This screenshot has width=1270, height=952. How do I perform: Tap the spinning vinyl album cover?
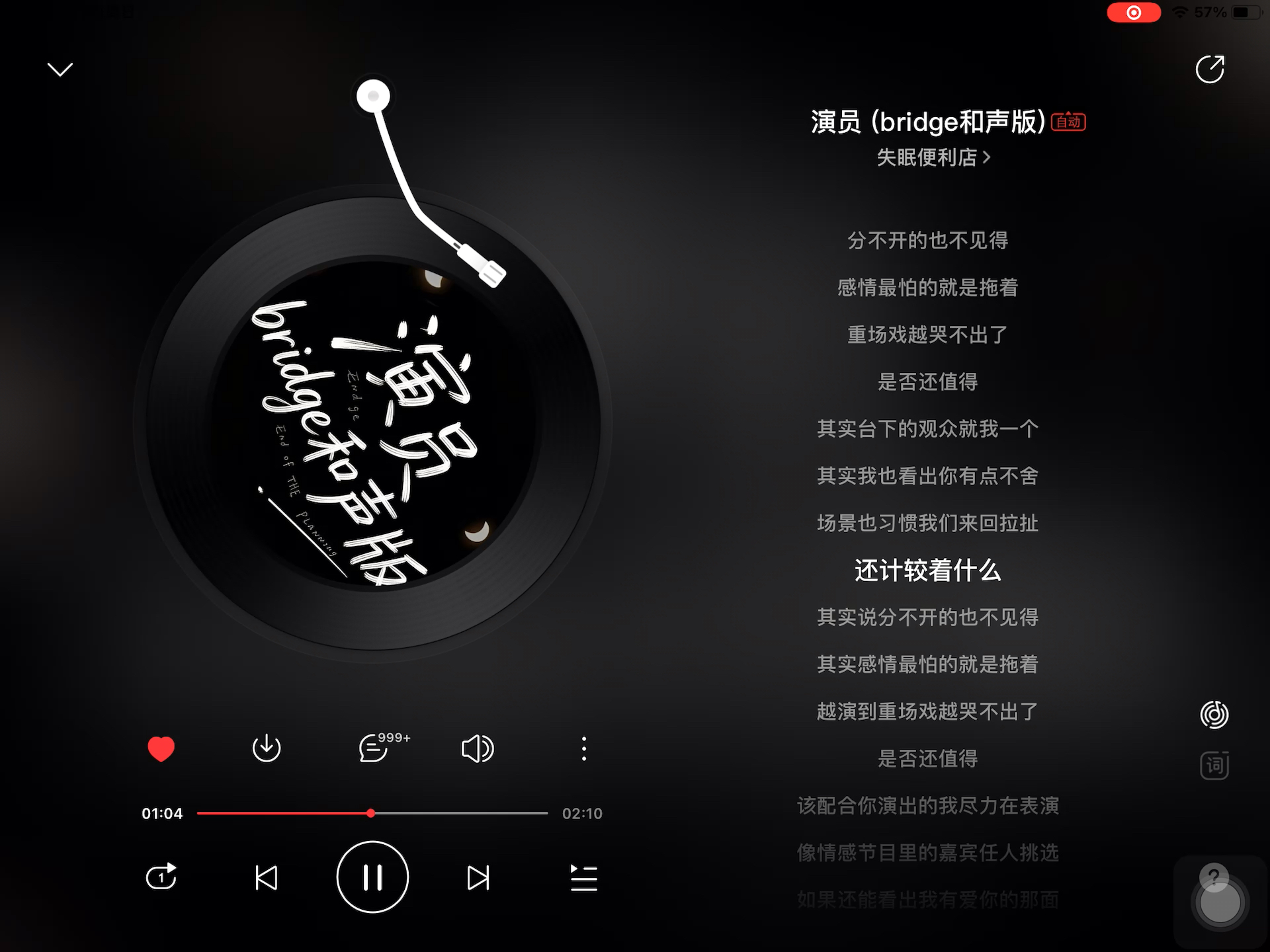[372, 423]
